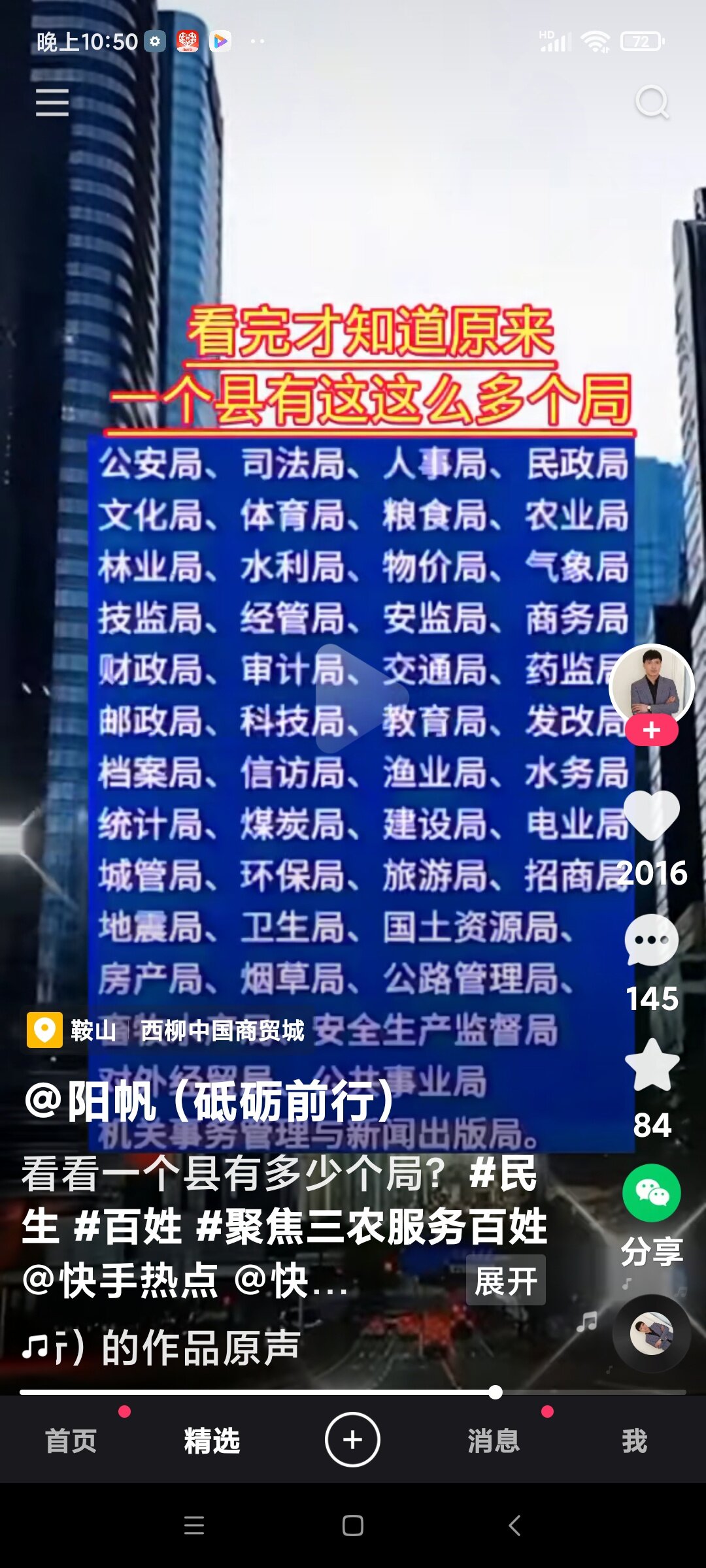
Task: Open the spinning music disc
Action: click(x=651, y=1333)
